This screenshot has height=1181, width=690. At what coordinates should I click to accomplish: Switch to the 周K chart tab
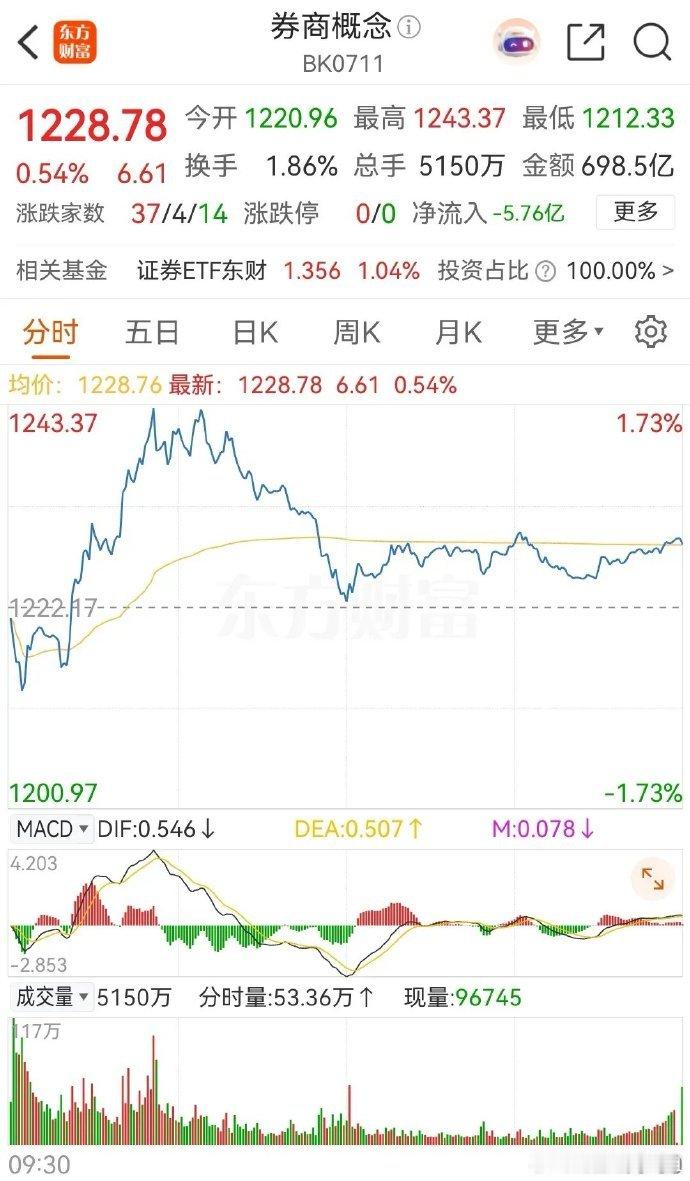[356, 332]
